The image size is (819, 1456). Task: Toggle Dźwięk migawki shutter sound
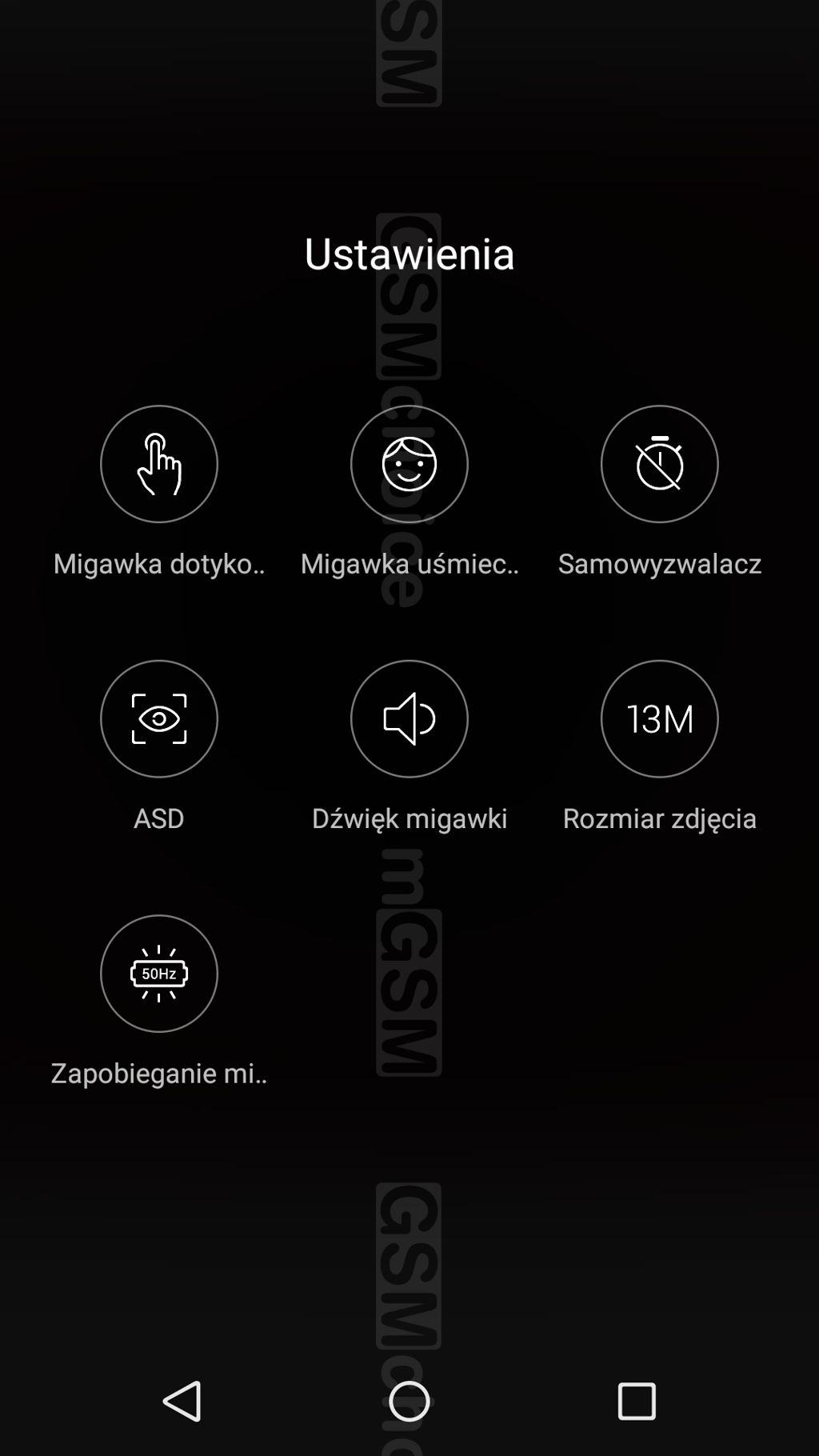point(409,718)
